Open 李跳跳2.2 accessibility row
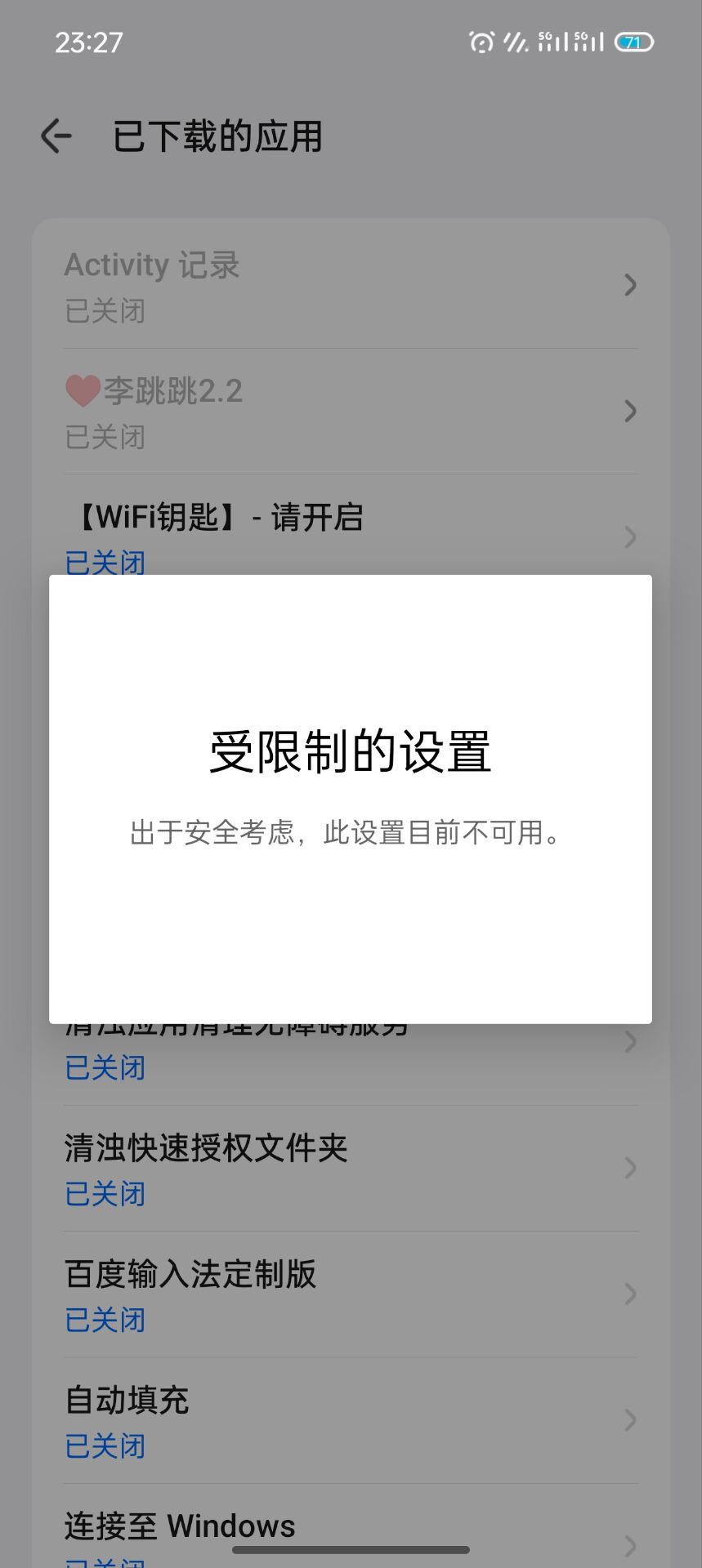The height and width of the screenshot is (1568, 702). pos(350,412)
